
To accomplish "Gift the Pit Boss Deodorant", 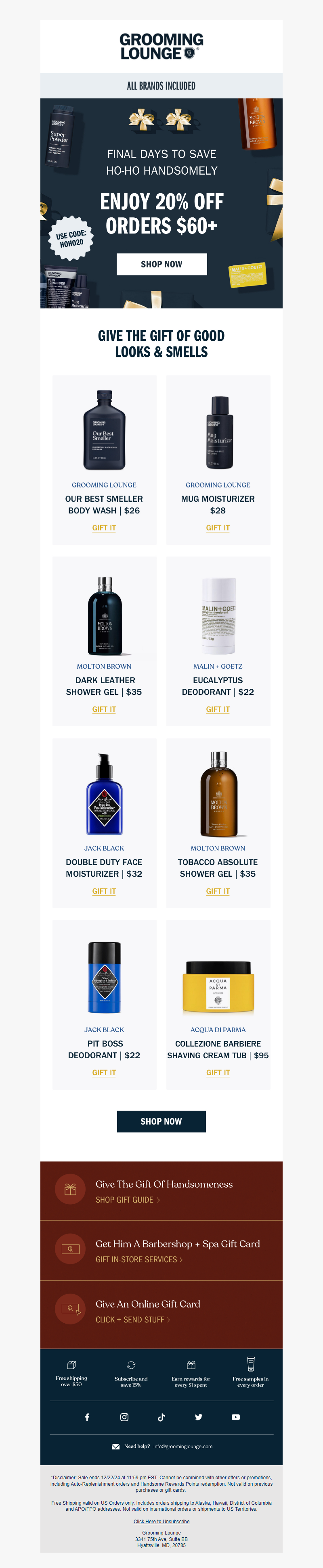I will [x=104, y=1072].
